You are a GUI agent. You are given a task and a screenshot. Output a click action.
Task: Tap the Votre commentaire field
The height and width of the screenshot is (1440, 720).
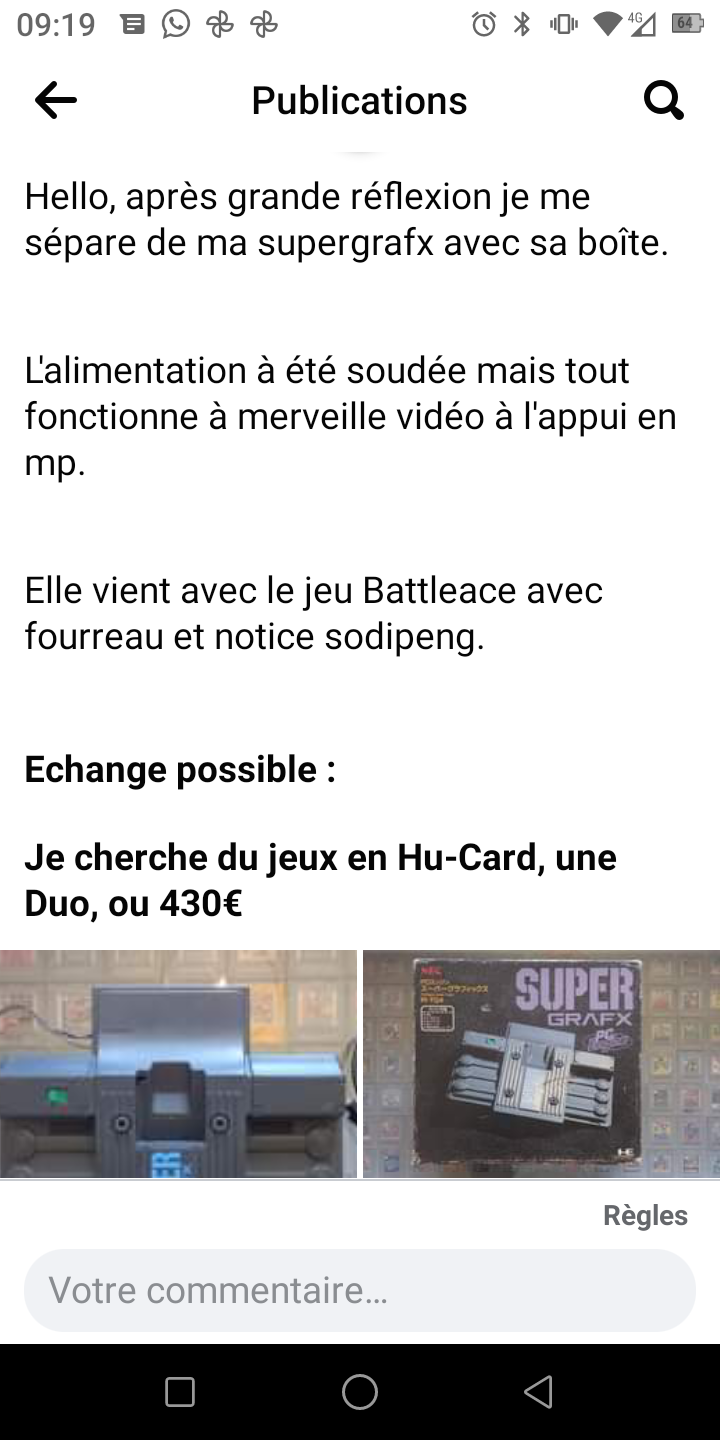pos(360,1290)
